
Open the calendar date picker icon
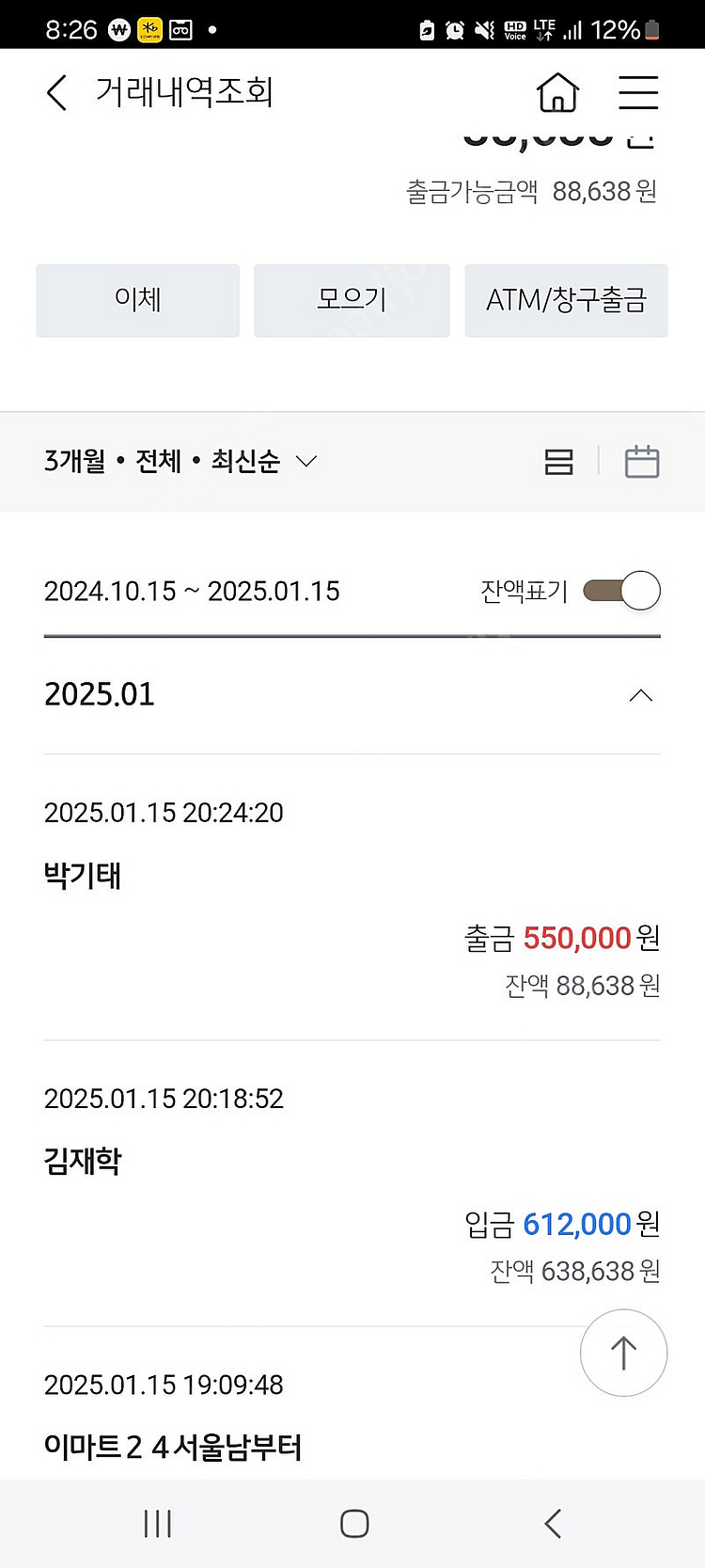pyautogui.click(x=642, y=461)
